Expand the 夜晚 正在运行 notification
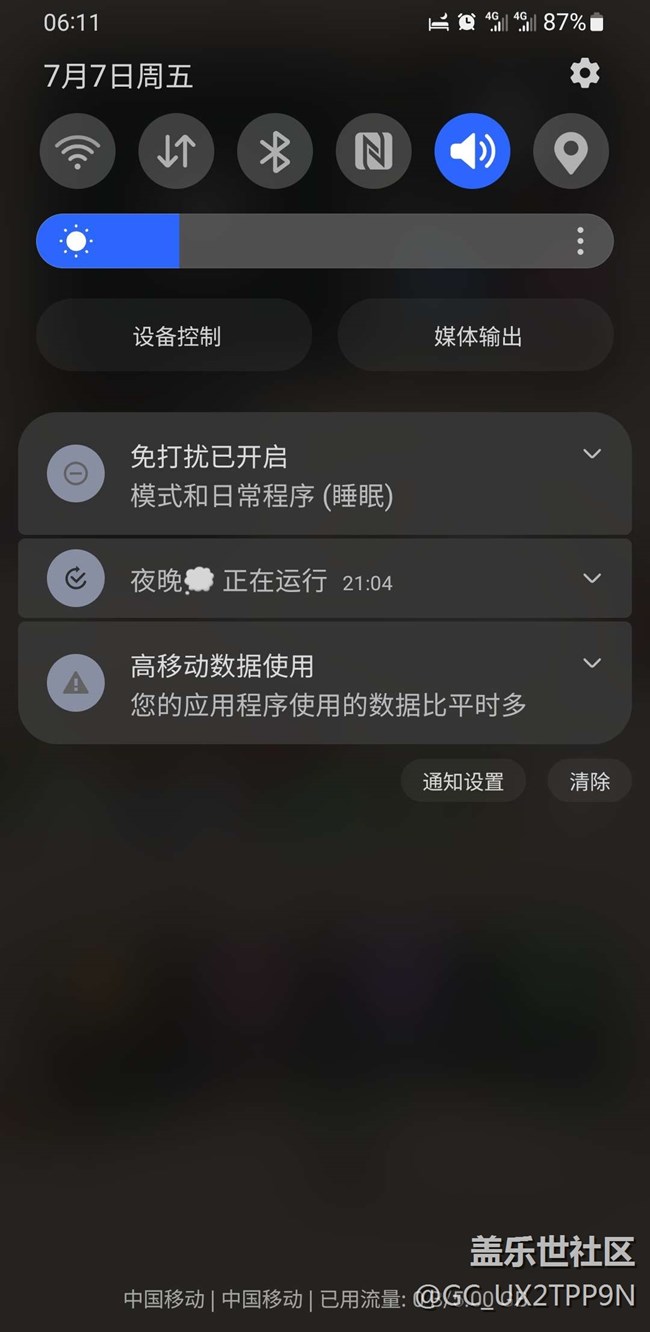This screenshot has width=650, height=1332. [x=592, y=578]
